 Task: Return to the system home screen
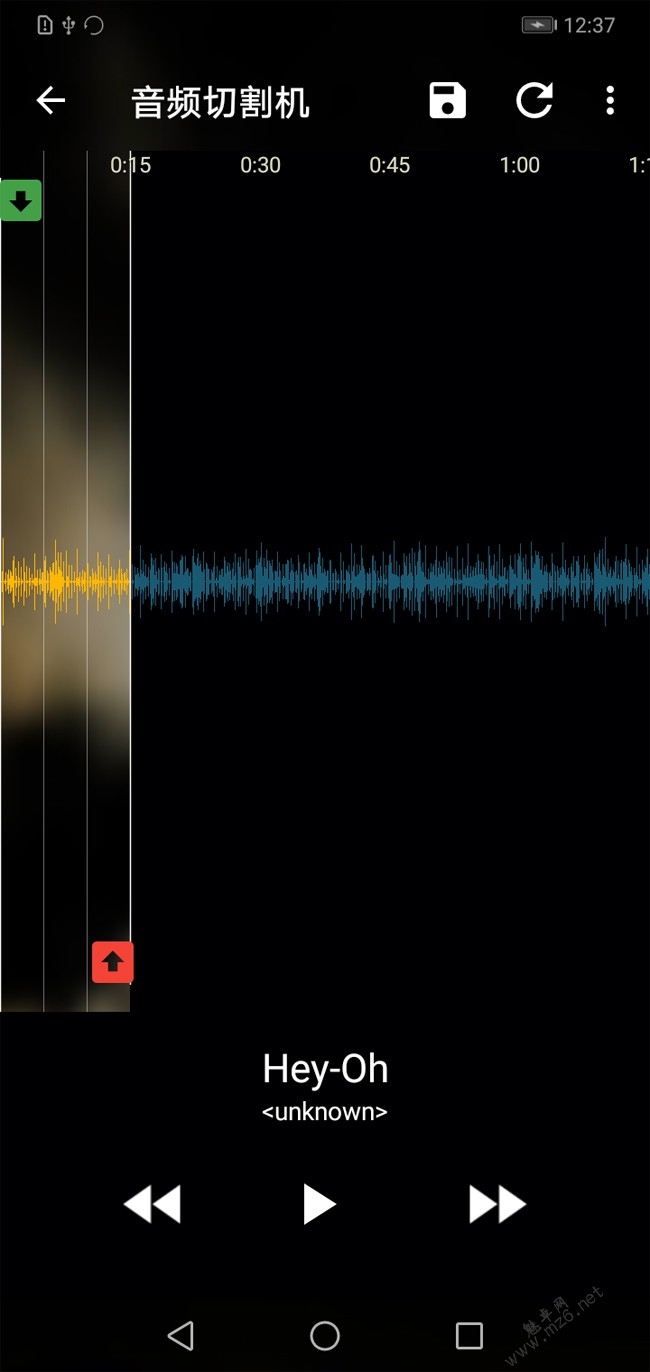click(x=325, y=1335)
